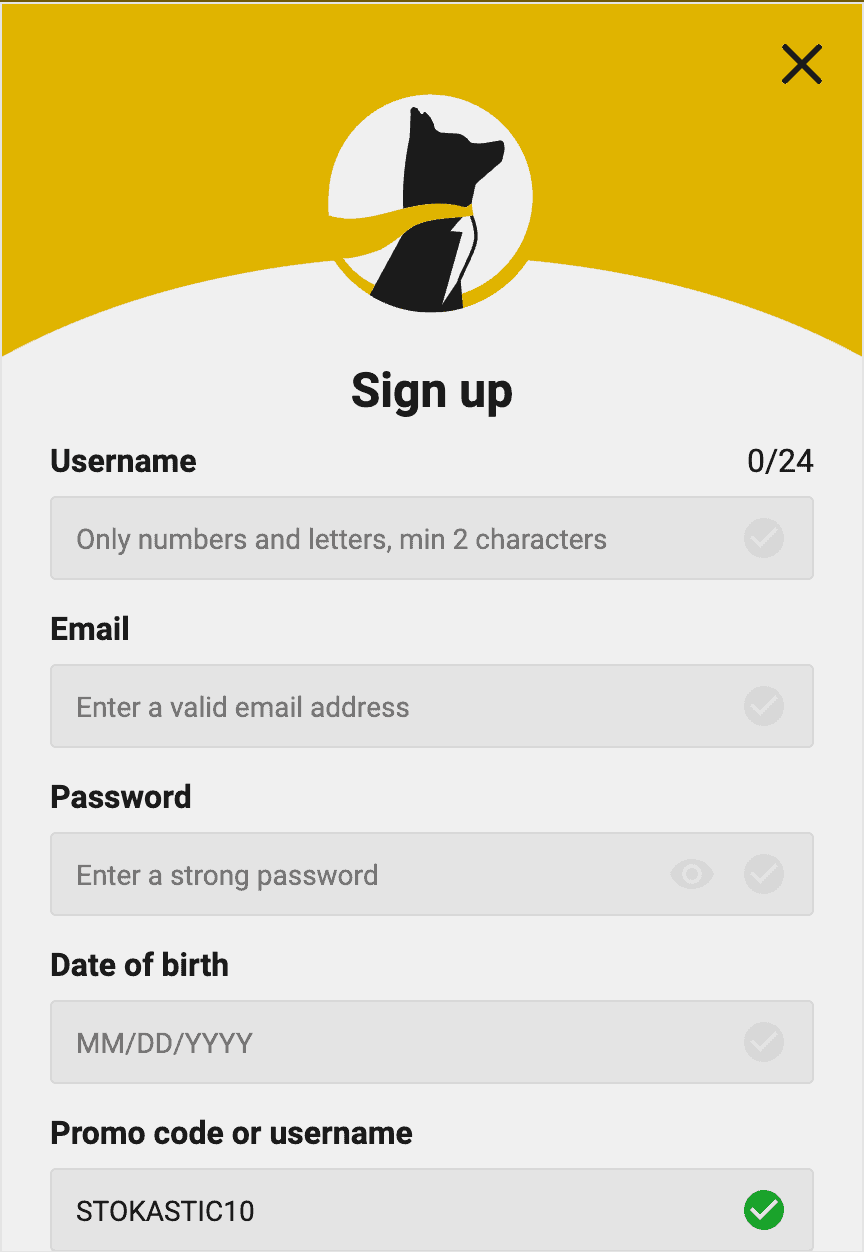The height and width of the screenshot is (1252, 864).
Task: Show password with the eye icon
Action: point(692,875)
